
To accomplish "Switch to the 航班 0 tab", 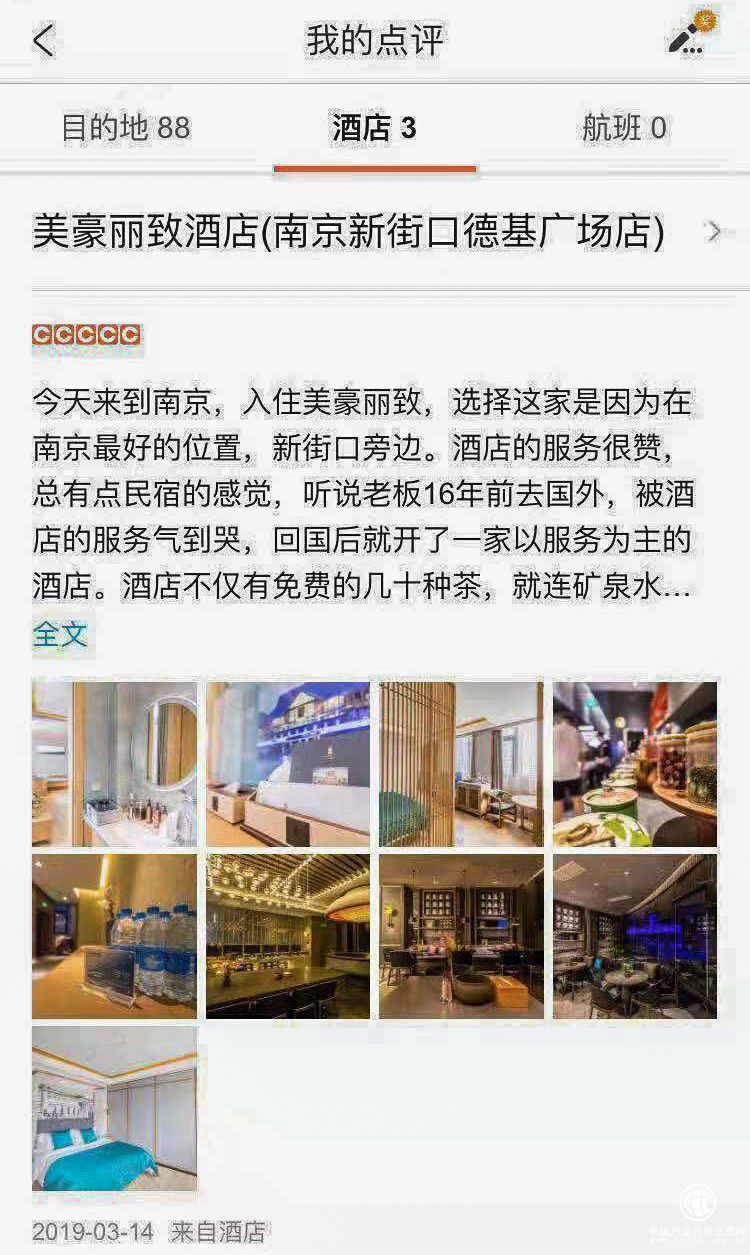I will (x=624, y=128).
